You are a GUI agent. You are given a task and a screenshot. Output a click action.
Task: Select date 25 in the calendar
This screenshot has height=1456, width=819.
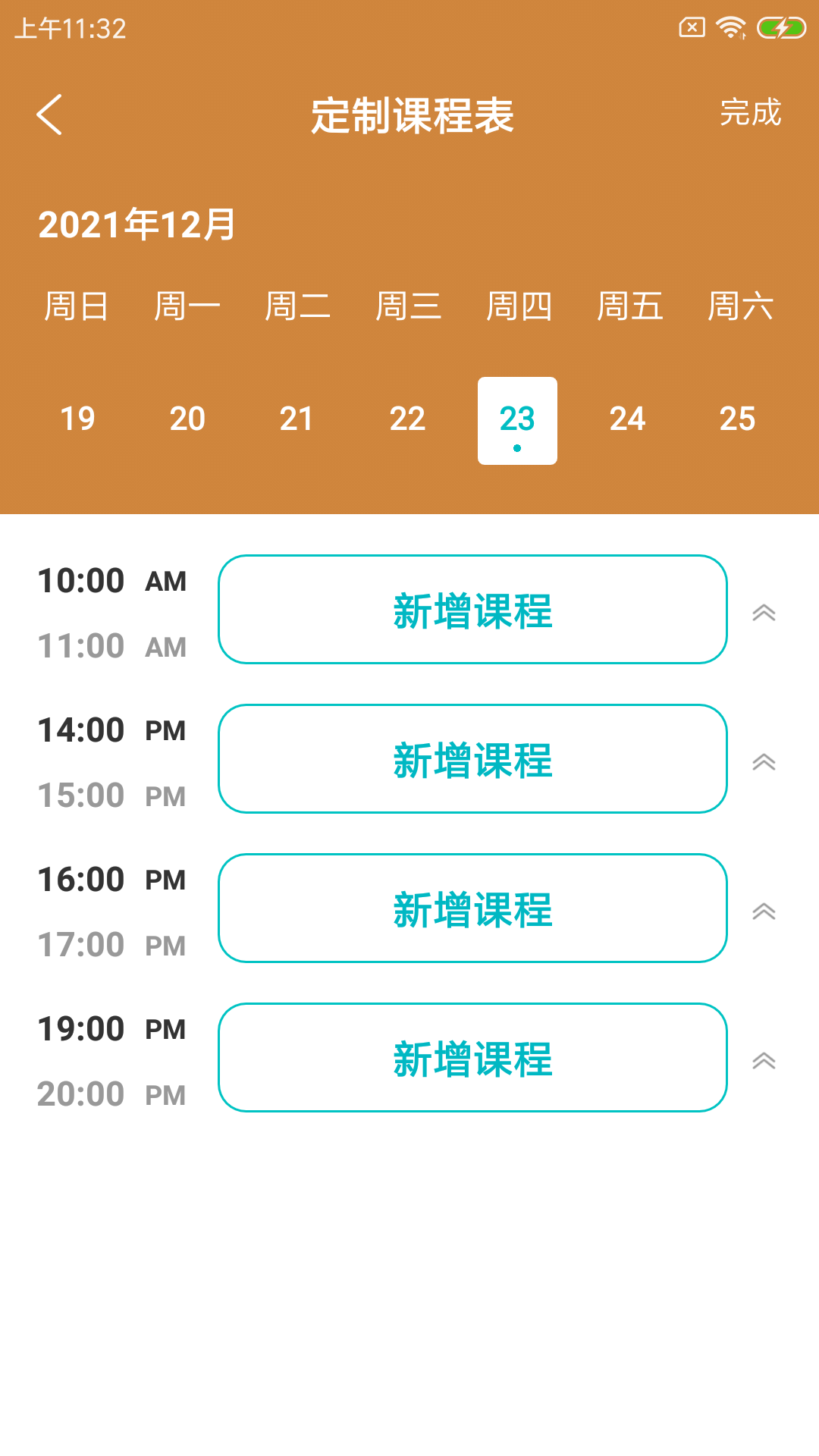(737, 419)
